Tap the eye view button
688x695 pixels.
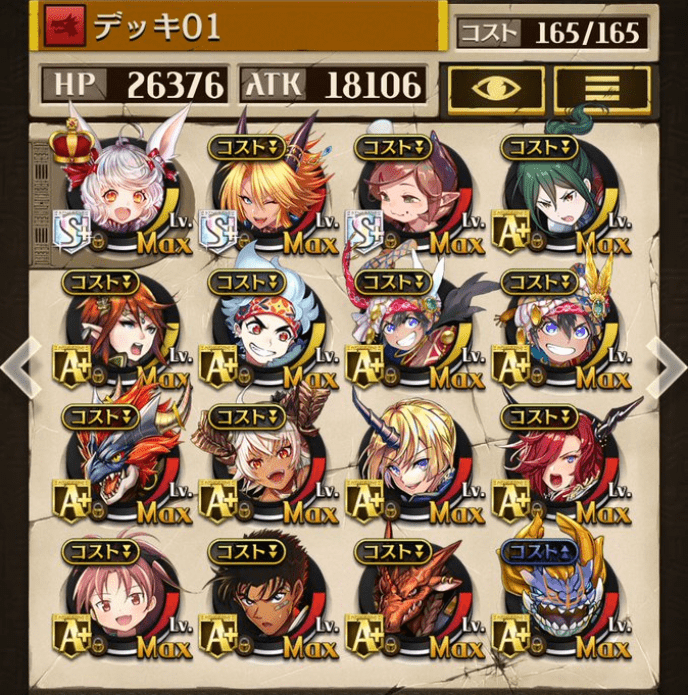pos(496,90)
